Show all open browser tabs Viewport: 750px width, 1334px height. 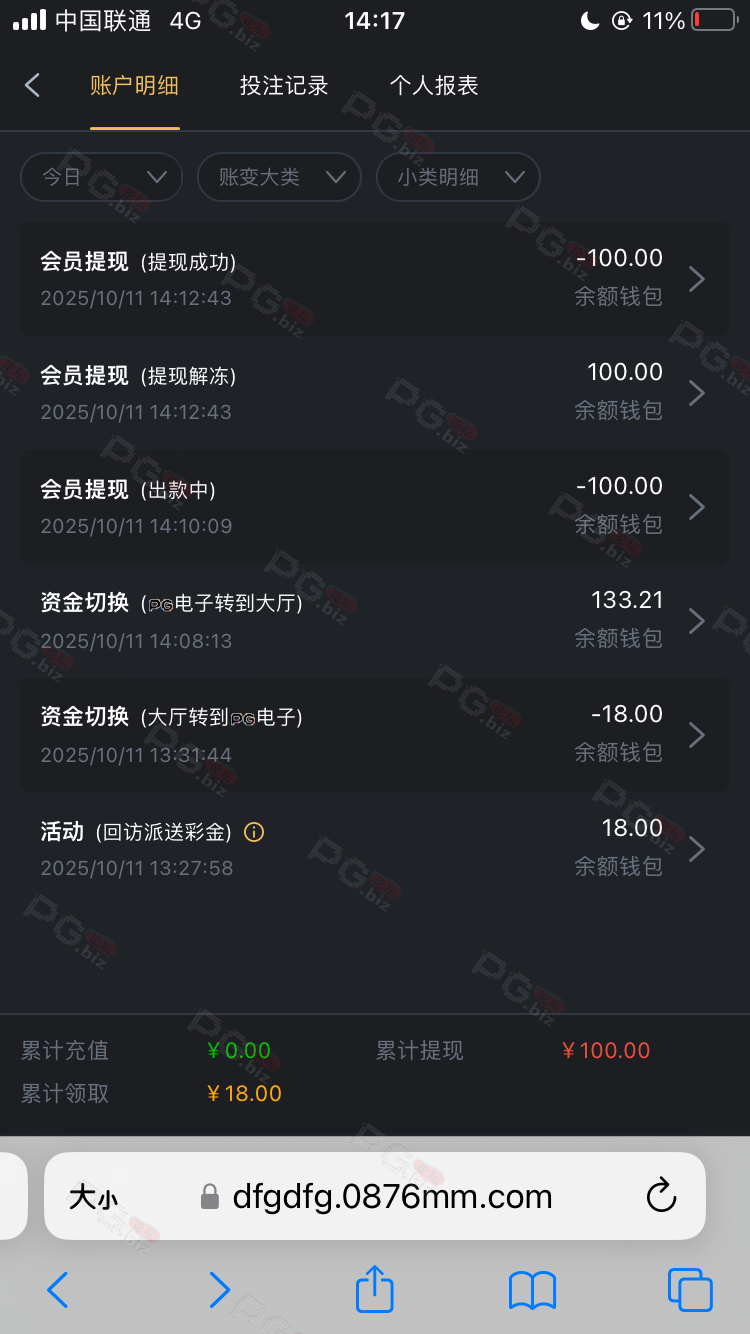coord(690,1290)
